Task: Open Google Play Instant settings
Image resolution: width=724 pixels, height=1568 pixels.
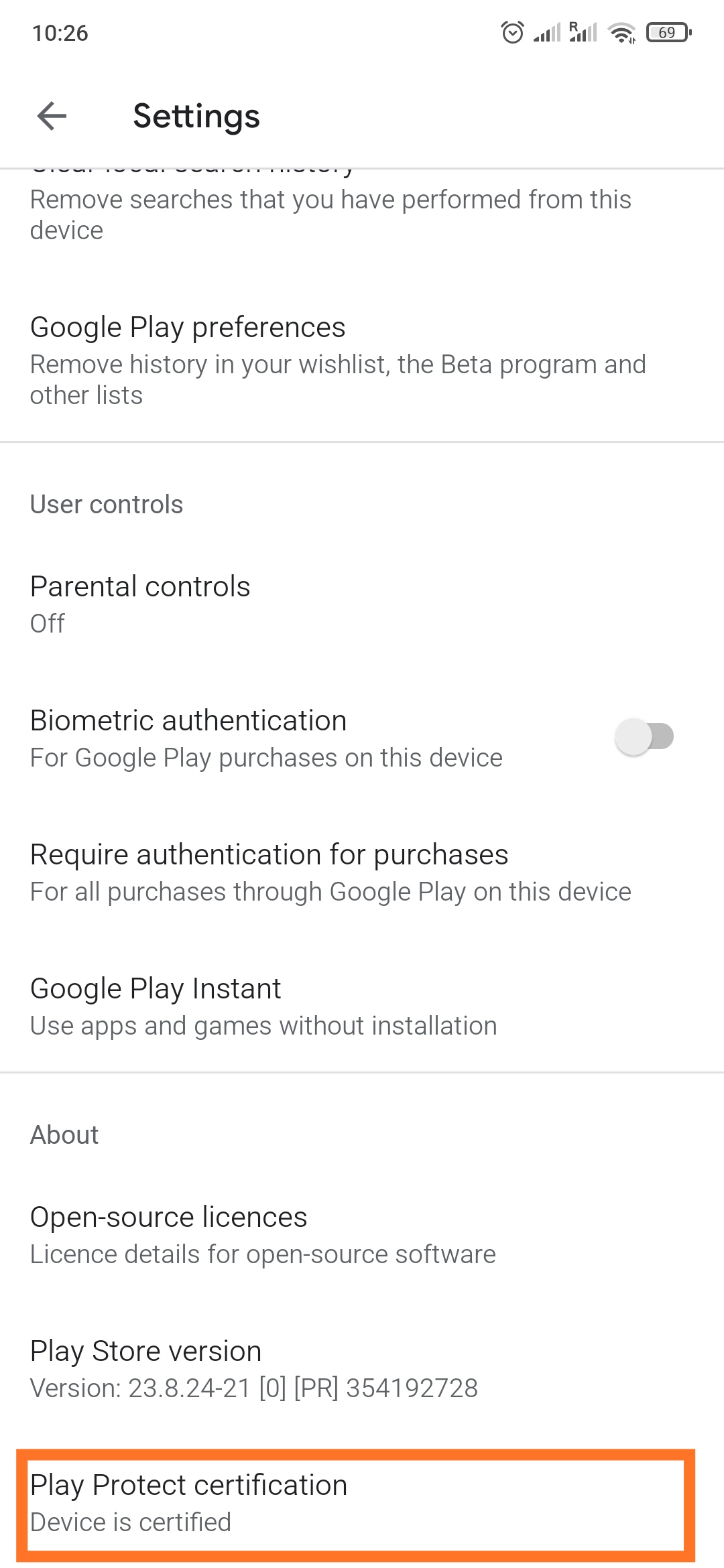Action: click(x=362, y=1006)
